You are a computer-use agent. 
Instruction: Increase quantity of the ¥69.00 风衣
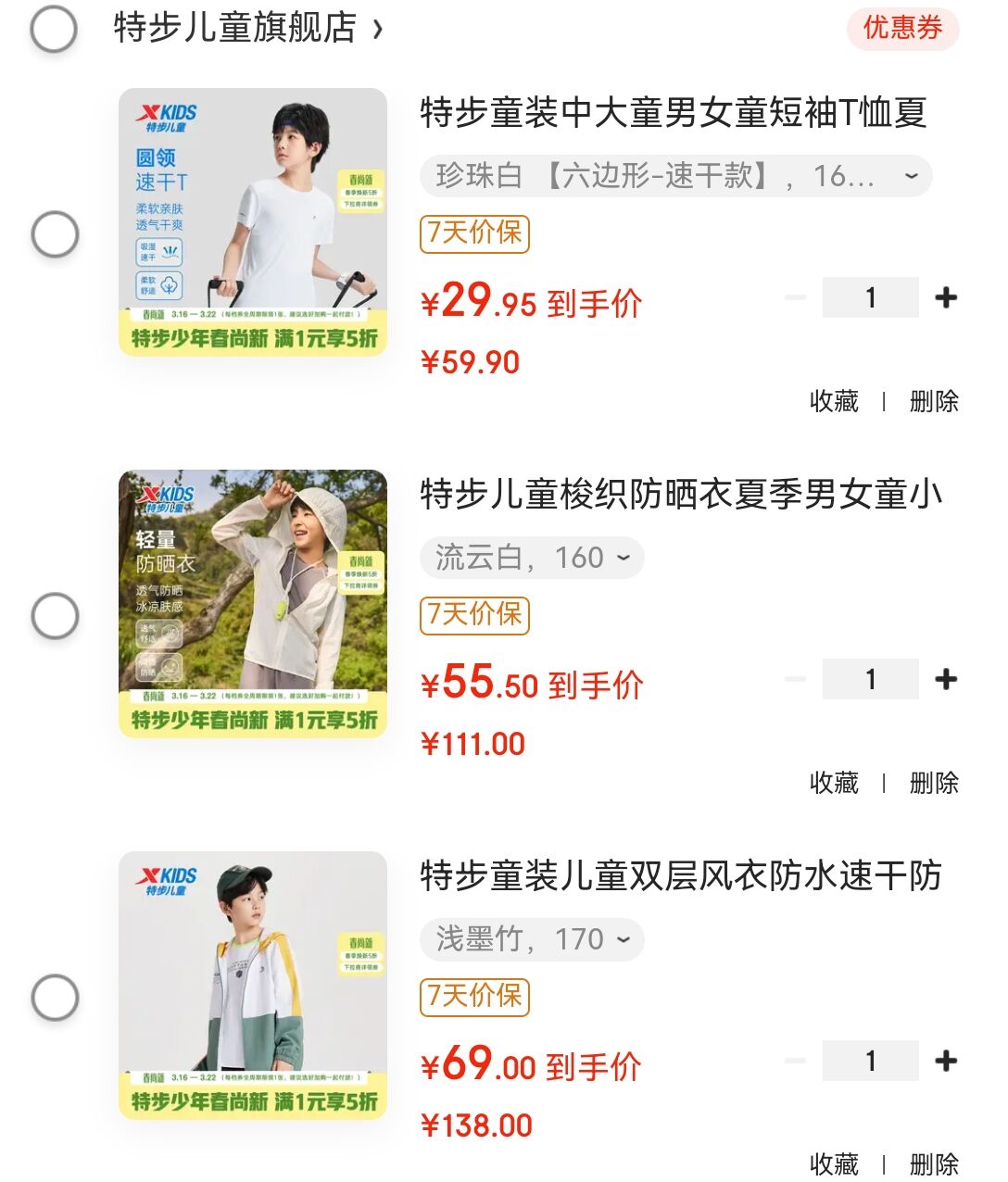pyautogui.click(x=946, y=1061)
